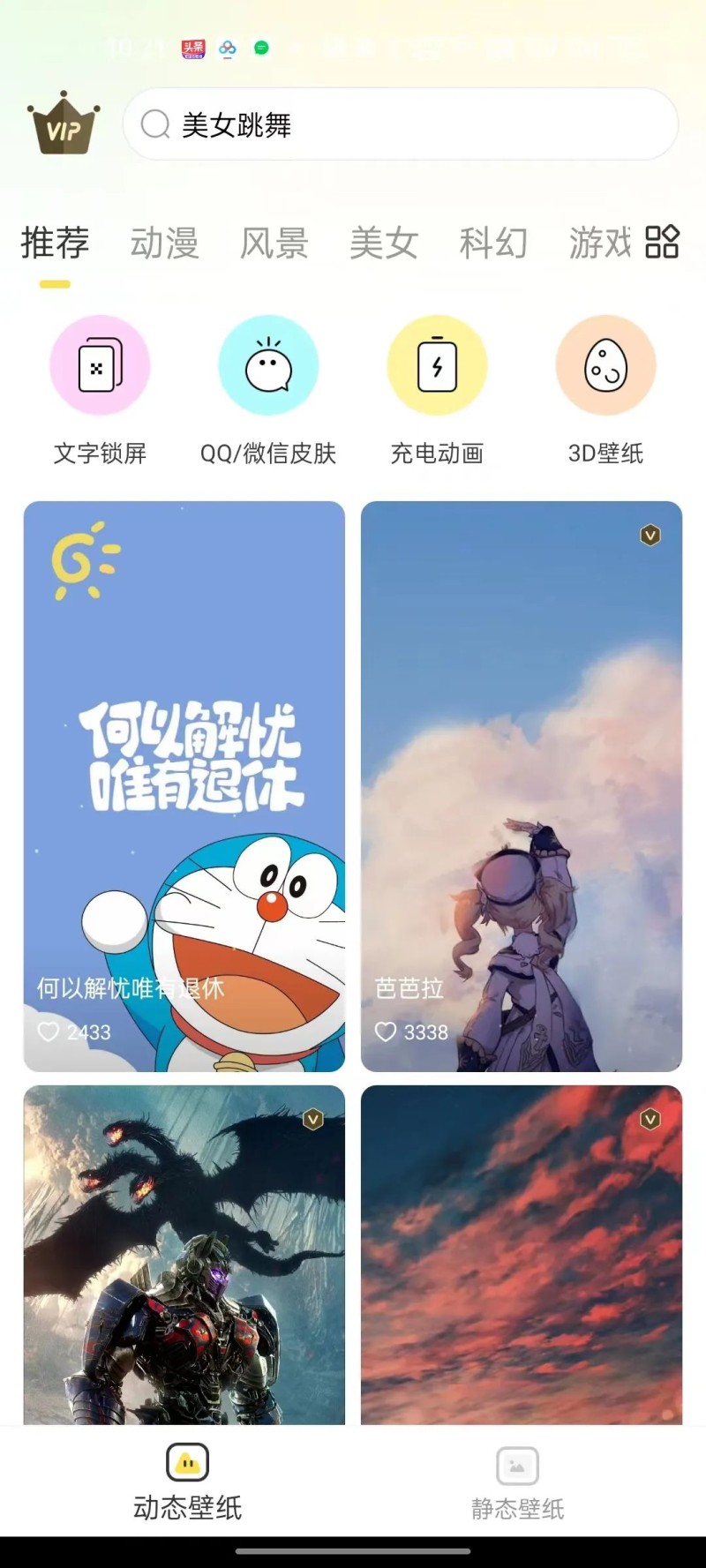The width and height of the screenshot is (706, 1568).
Task: Open 3D壁纸 shortcut
Action: tap(605, 390)
